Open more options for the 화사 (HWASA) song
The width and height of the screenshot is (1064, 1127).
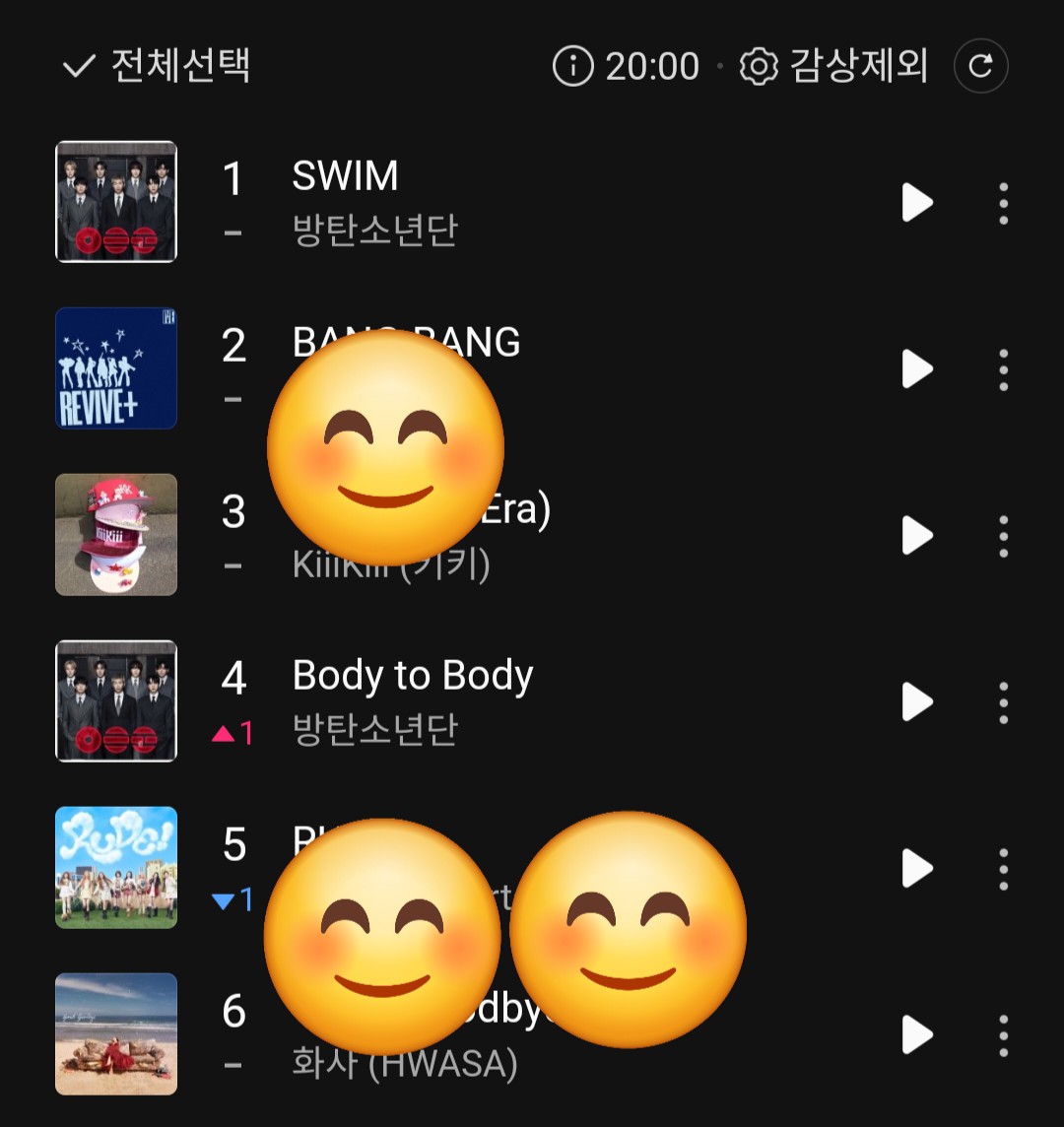pyautogui.click(x=1003, y=1035)
